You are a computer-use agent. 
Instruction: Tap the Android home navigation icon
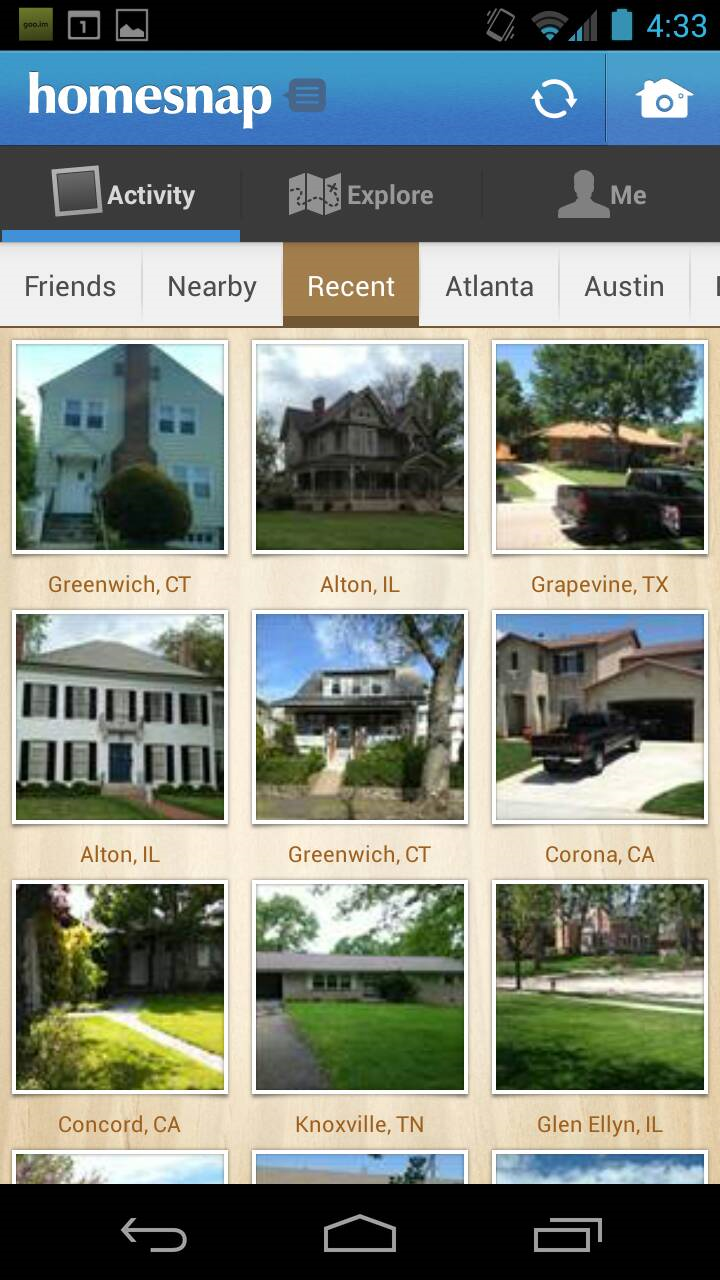coord(360,1235)
